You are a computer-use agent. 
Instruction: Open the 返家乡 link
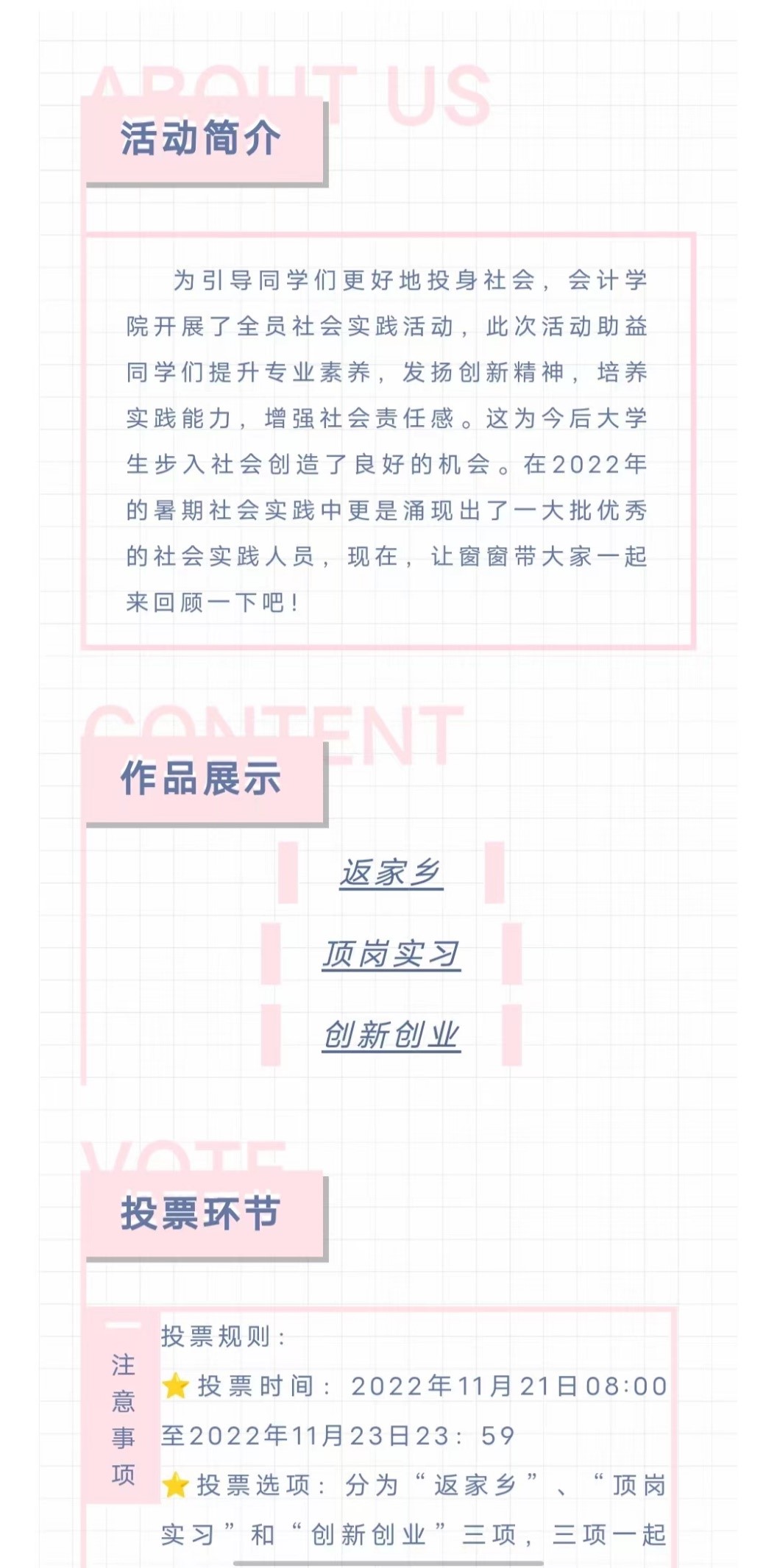tap(391, 873)
